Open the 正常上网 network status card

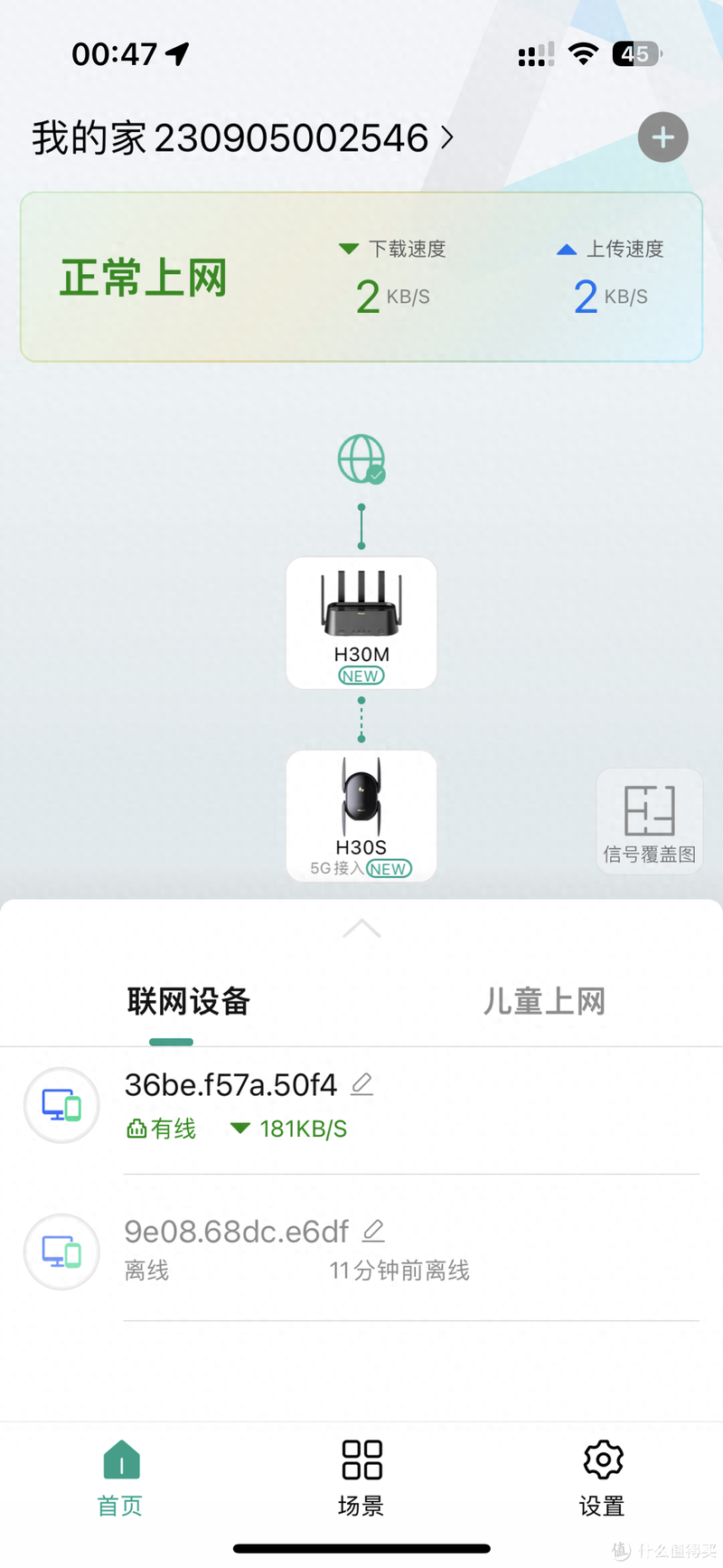click(361, 277)
